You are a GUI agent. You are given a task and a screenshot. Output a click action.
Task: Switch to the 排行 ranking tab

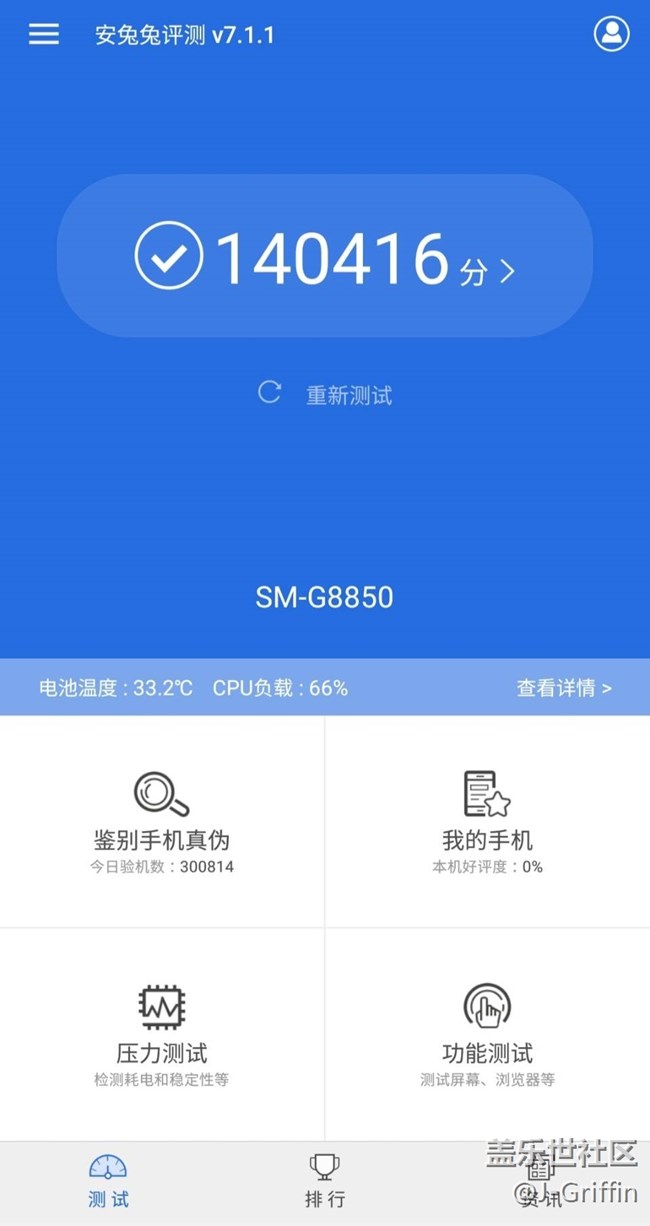(x=324, y=1182)
